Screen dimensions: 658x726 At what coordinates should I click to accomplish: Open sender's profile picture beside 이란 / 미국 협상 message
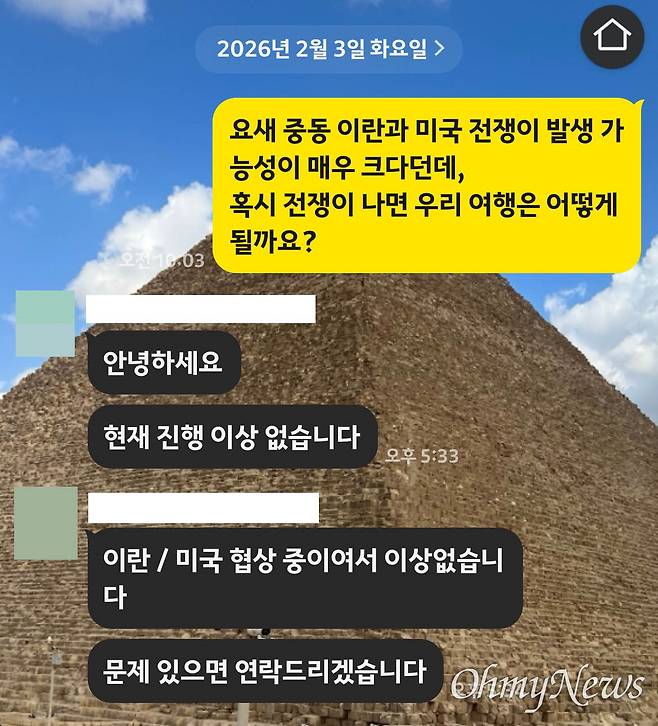[x=44, y=522]
